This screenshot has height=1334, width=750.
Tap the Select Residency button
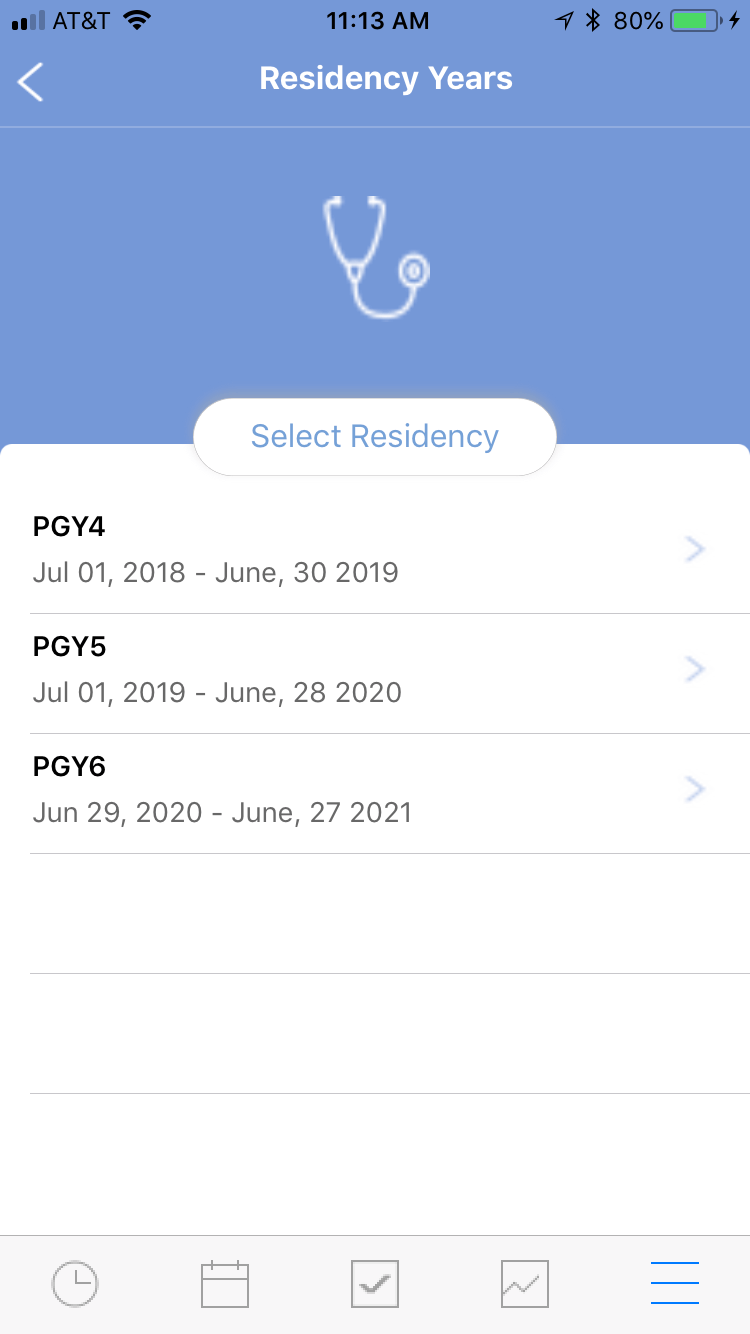pos(375,437)
